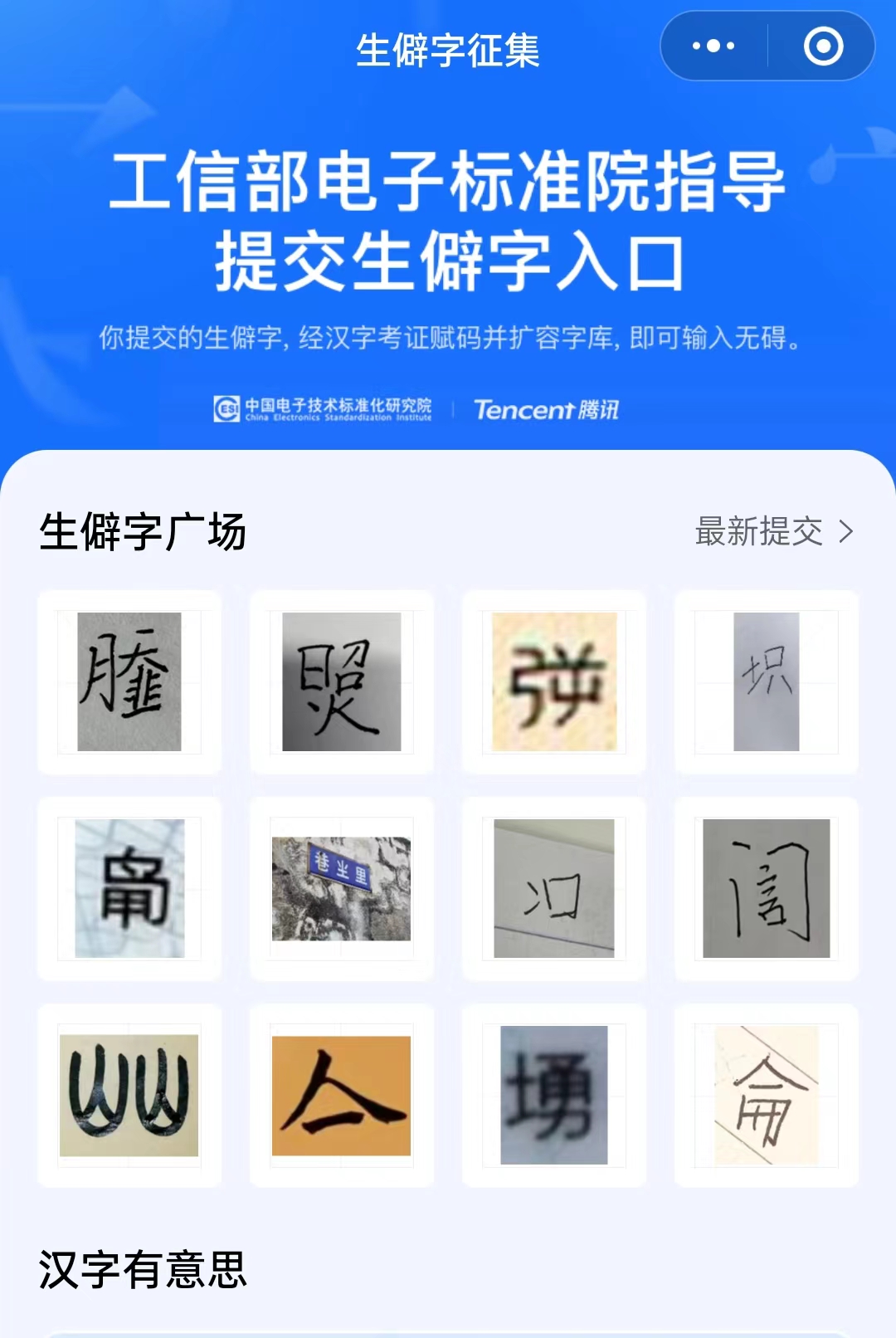Viewport: 896px width, 1338px height.
Task: View the character on orange background tile
Action: [x=342, y=1096]
